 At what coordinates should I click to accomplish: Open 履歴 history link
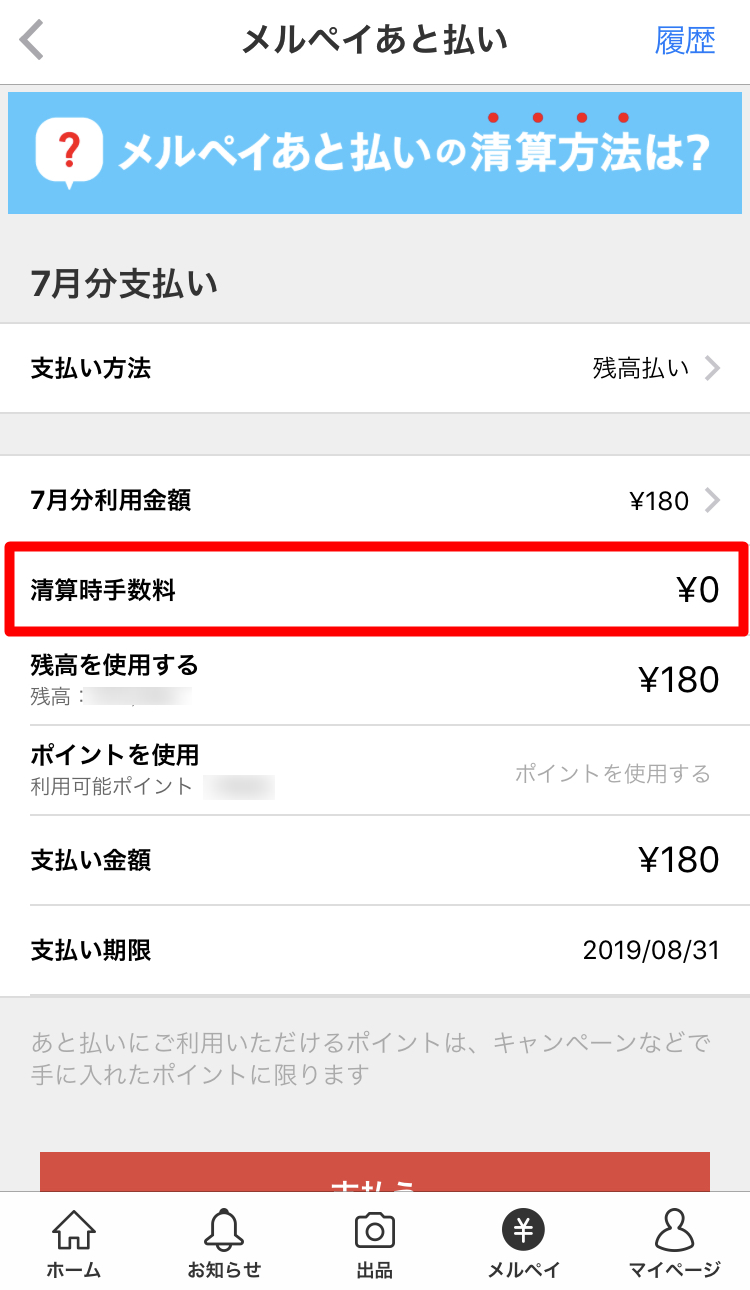coord(685,41)
